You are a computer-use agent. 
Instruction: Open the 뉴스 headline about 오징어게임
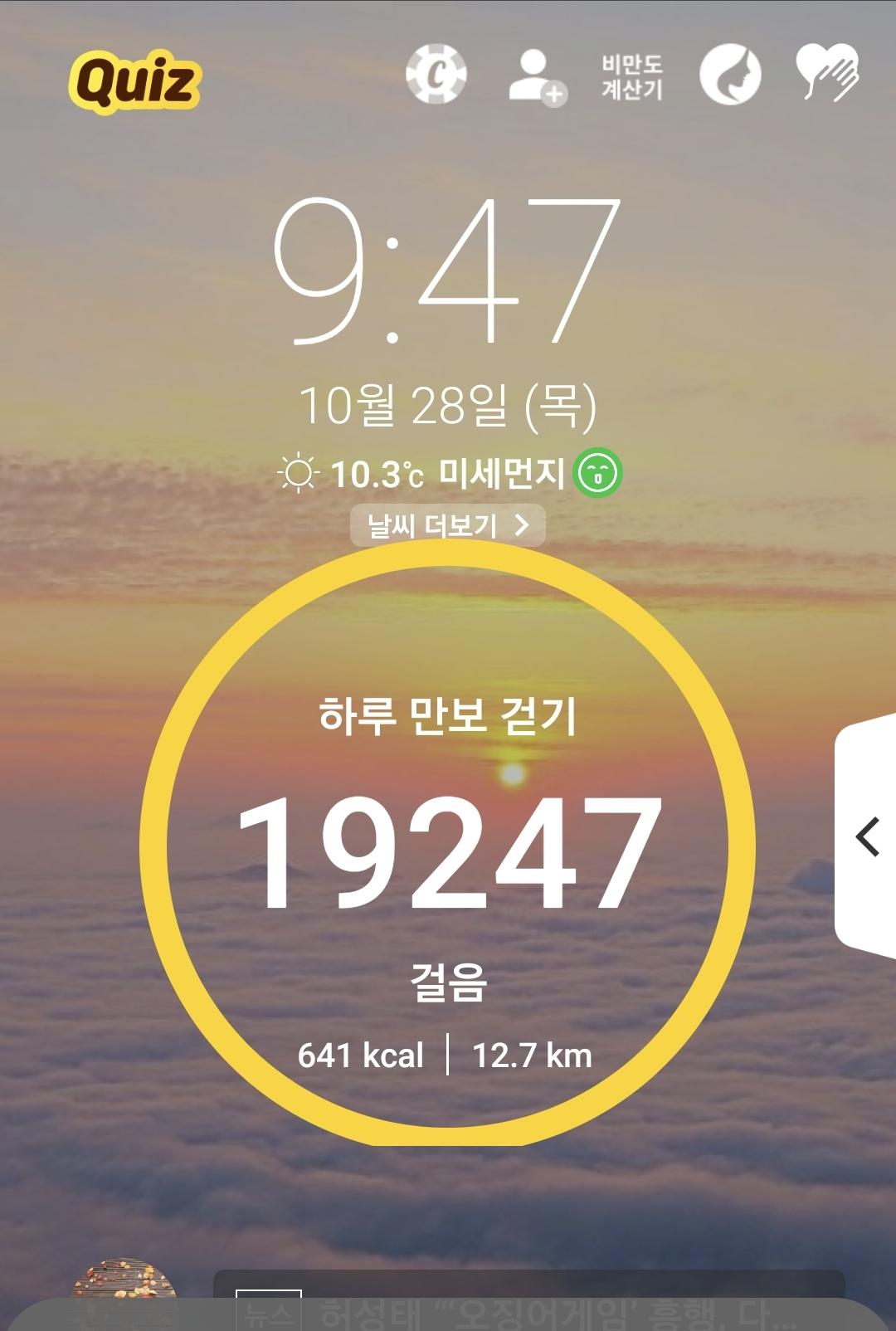pyautogui.click(x=531, y=1311)
